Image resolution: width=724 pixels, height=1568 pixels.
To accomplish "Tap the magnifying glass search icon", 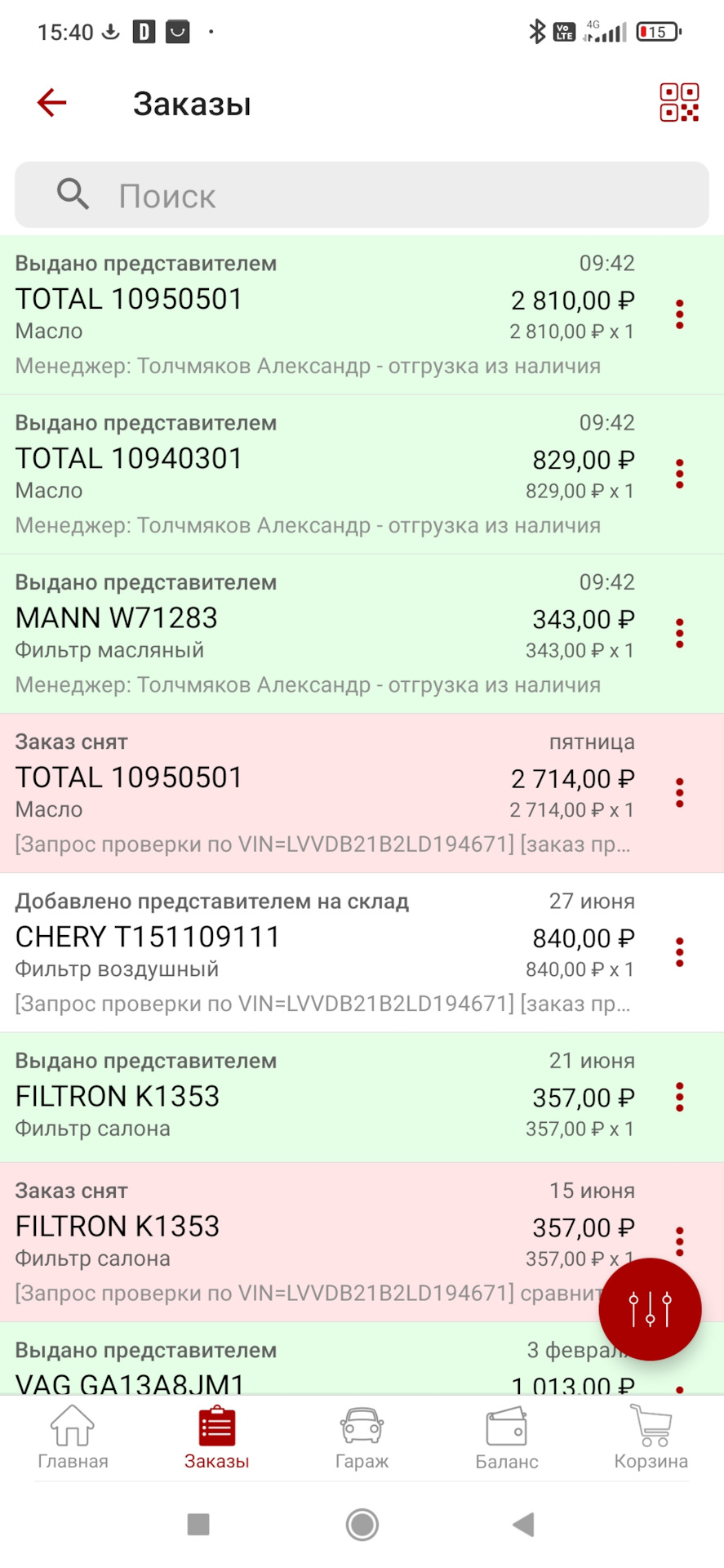I will (72, 194).
